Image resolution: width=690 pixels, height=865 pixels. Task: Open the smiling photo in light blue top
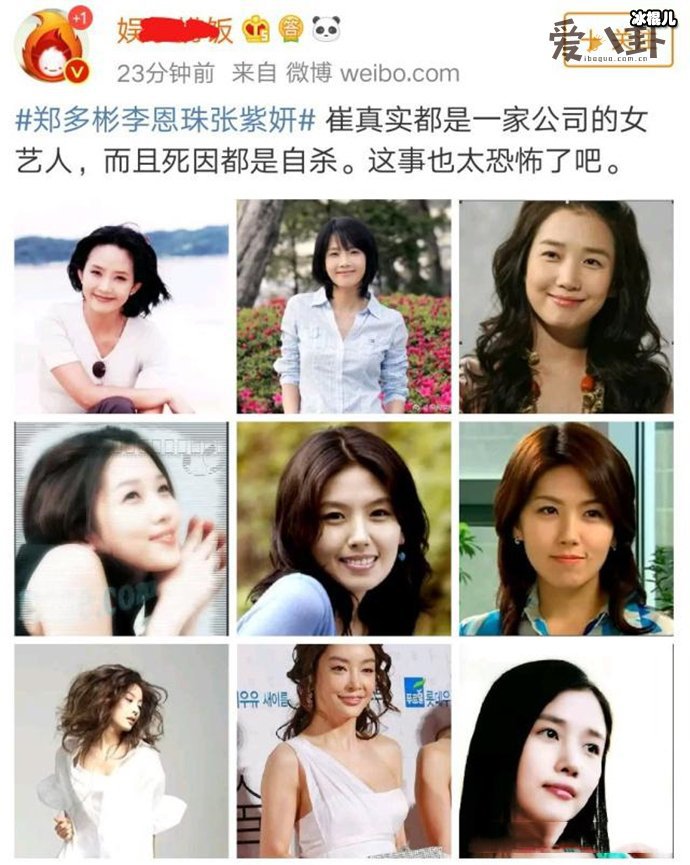point(344,529)
